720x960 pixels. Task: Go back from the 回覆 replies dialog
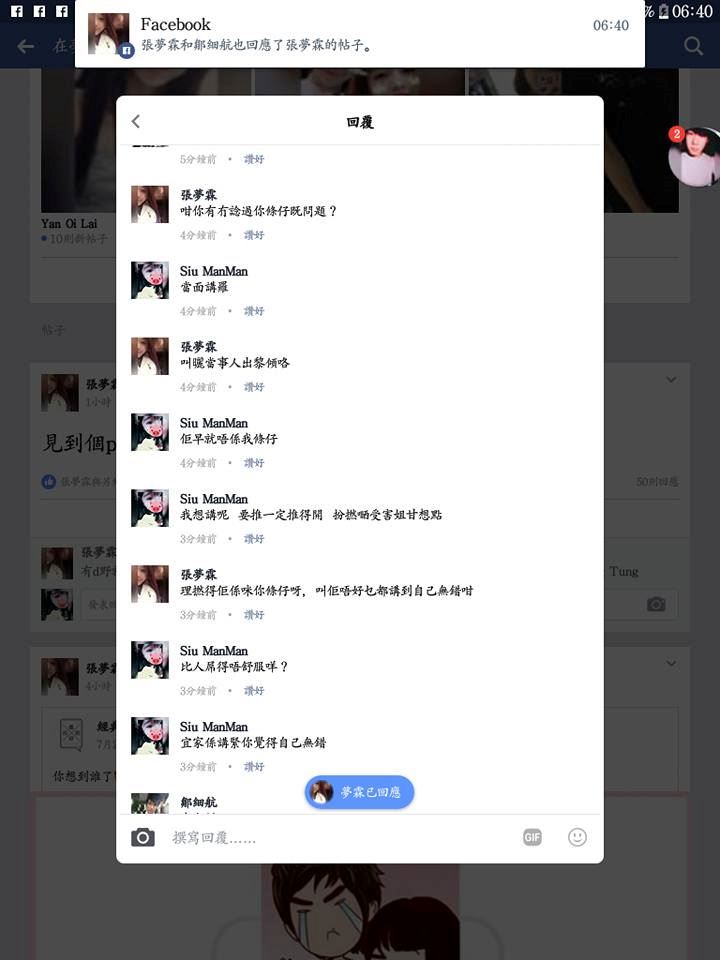point(136,122)
